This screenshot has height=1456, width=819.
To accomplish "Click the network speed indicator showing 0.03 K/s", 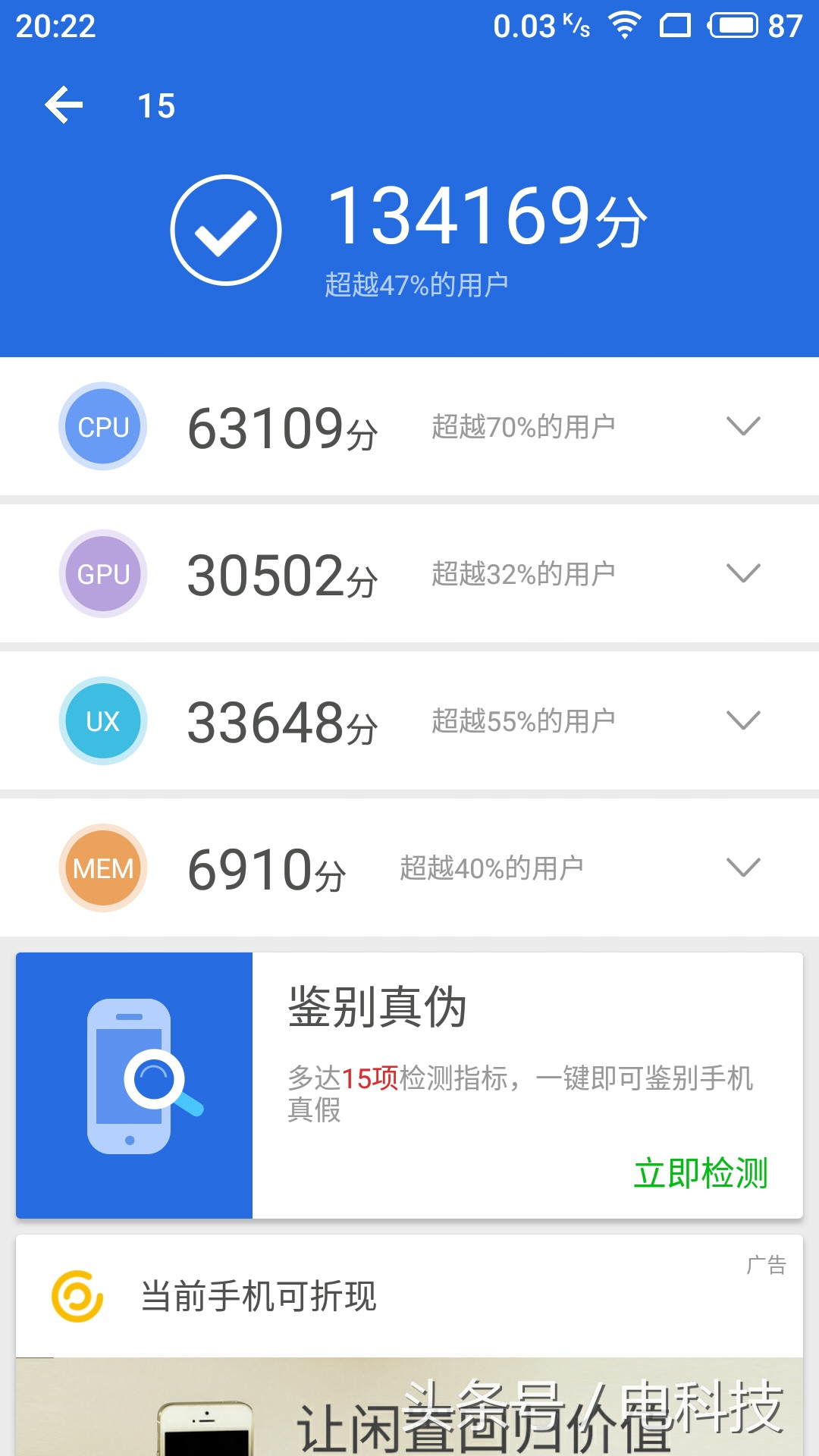I will click(535, 24).
